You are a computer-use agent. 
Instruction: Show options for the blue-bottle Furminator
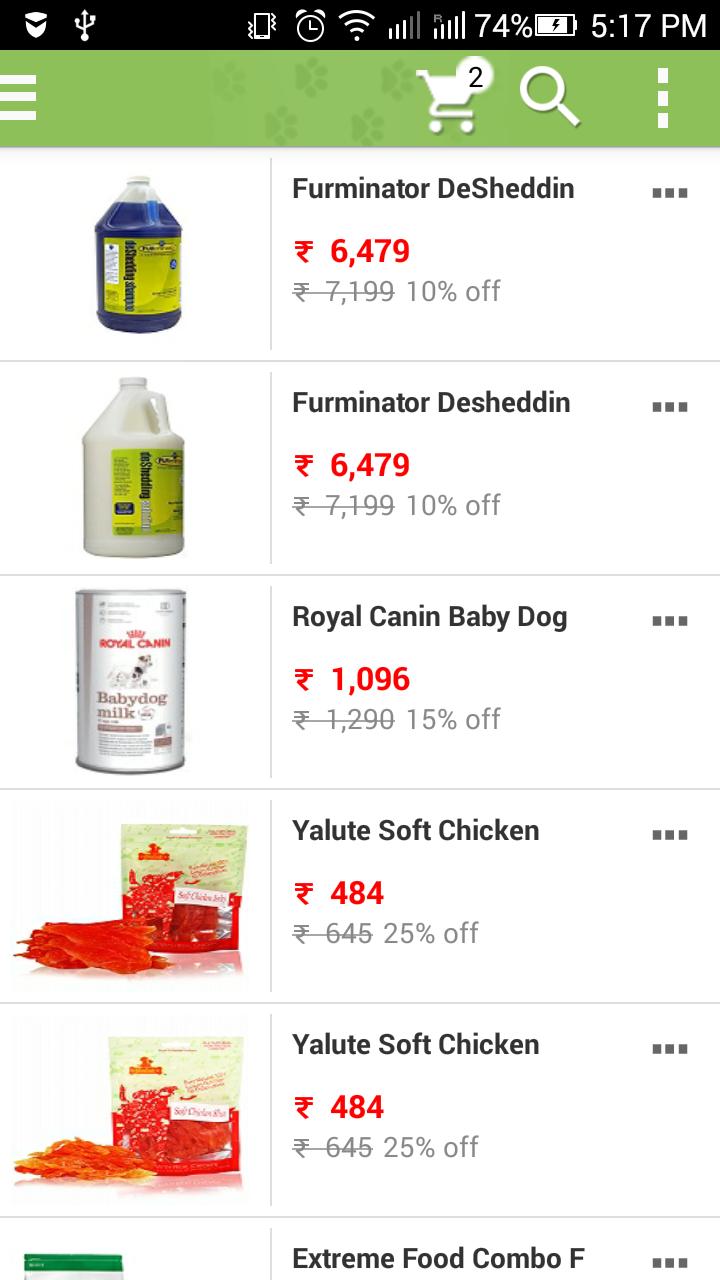[x=669, y=193]
